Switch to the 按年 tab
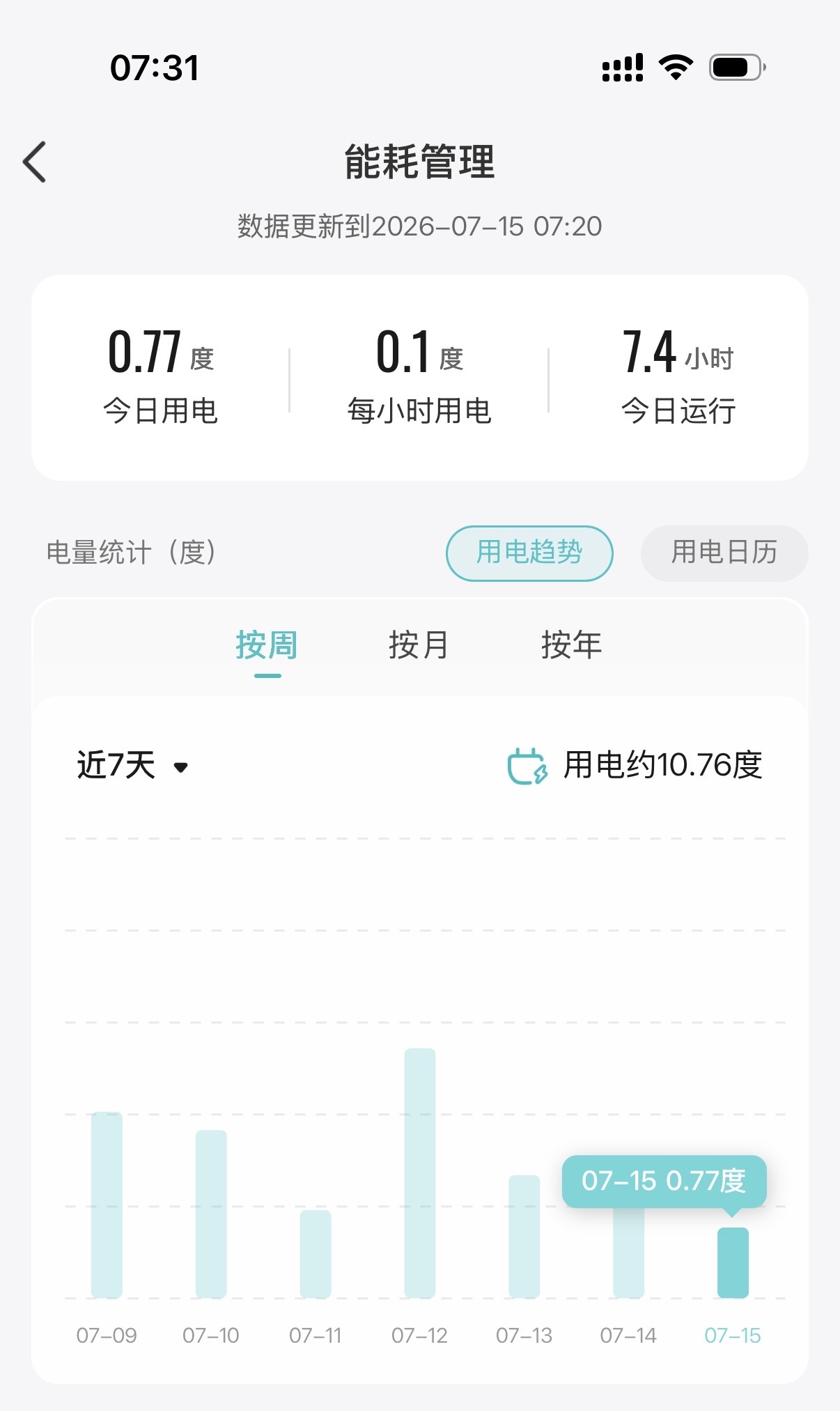 pyautogui.click(x=572, y=645)
